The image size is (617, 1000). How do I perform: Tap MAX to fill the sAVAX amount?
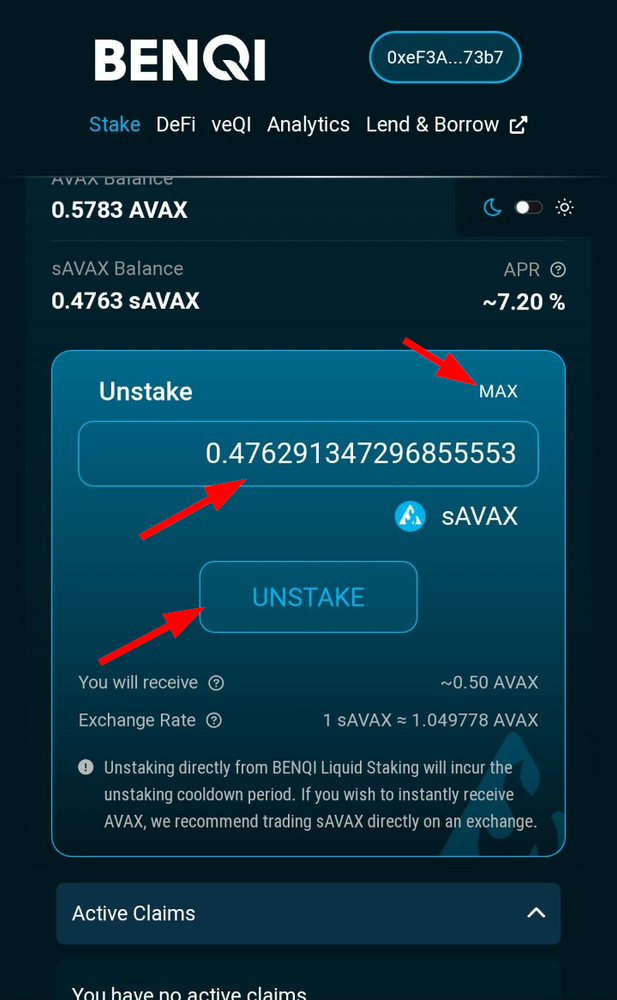tap(498, 391)
